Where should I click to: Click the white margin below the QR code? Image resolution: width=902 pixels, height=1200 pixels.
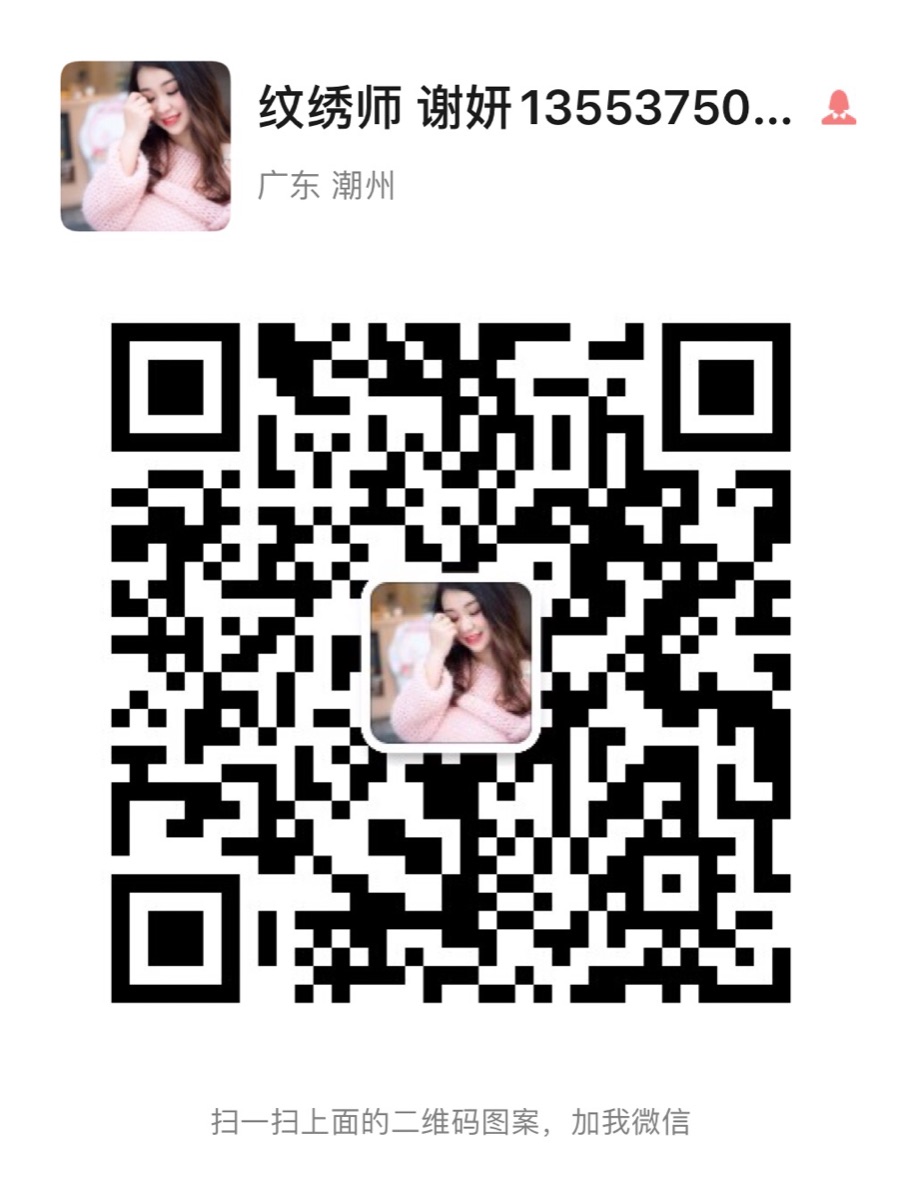[451, 1050]
